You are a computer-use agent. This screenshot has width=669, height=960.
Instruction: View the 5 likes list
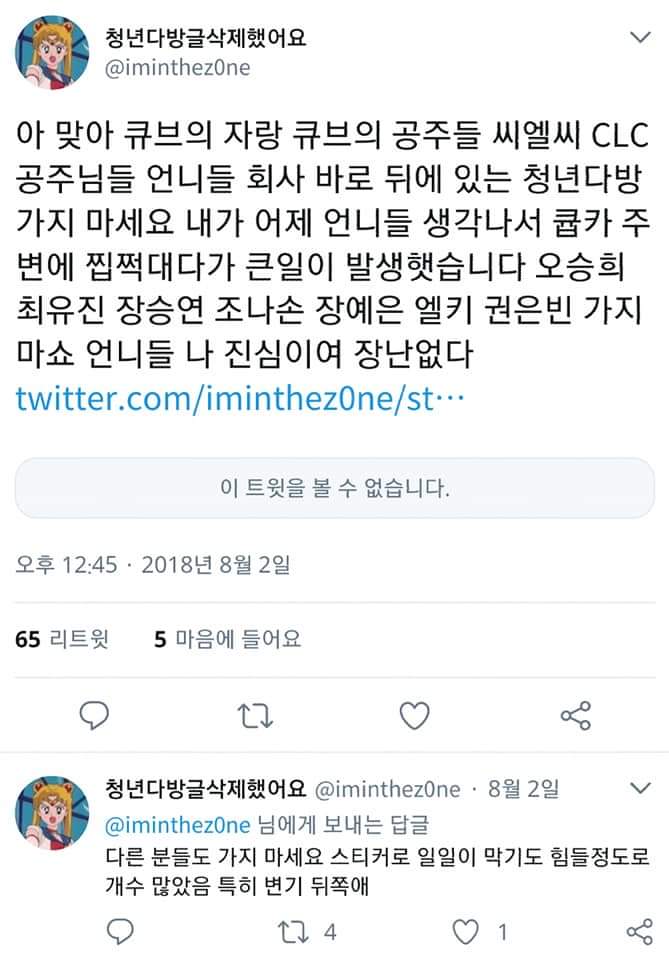[227, 639]
